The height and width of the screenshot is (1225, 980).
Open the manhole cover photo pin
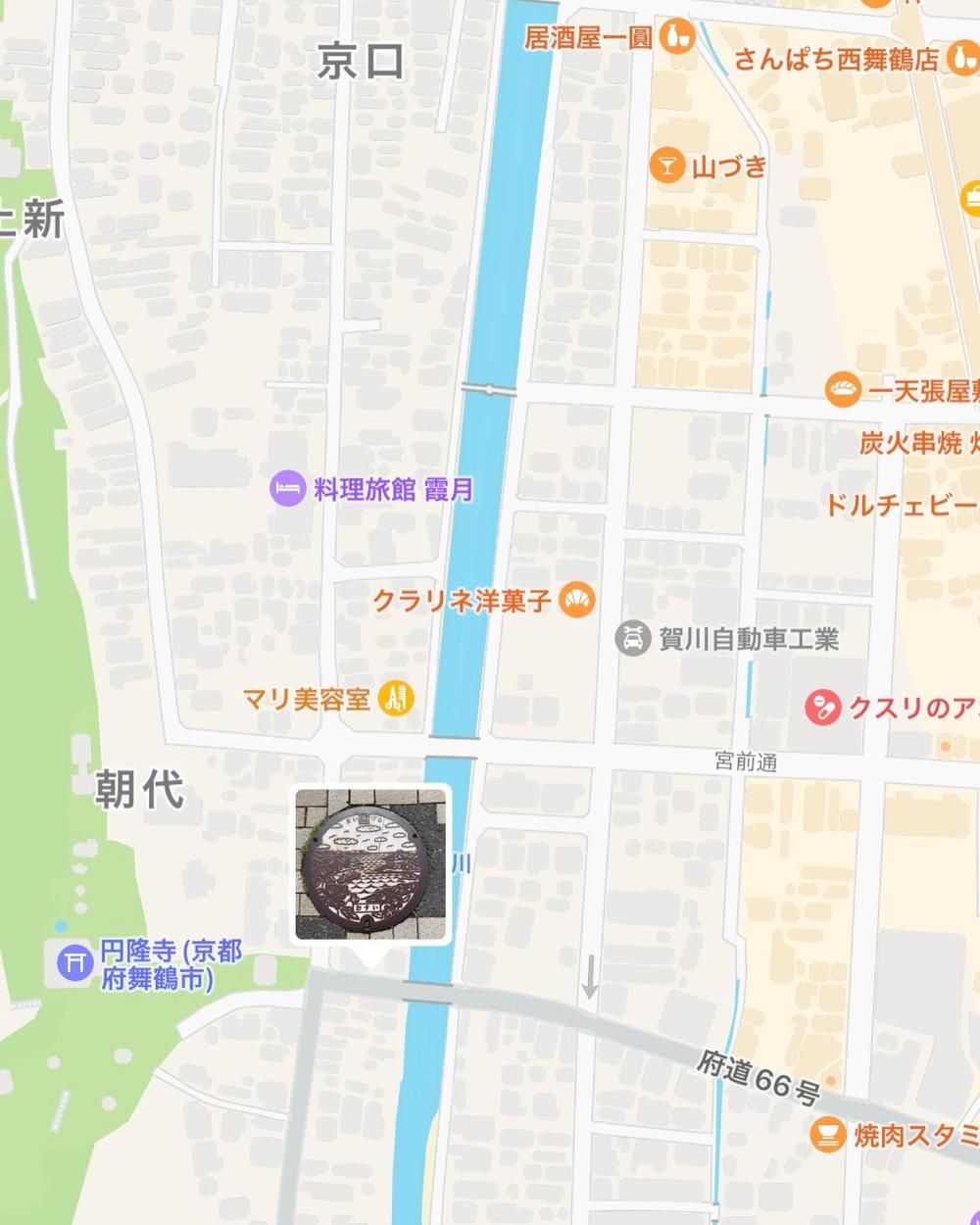pyautogui.click(x=370, y=863)
